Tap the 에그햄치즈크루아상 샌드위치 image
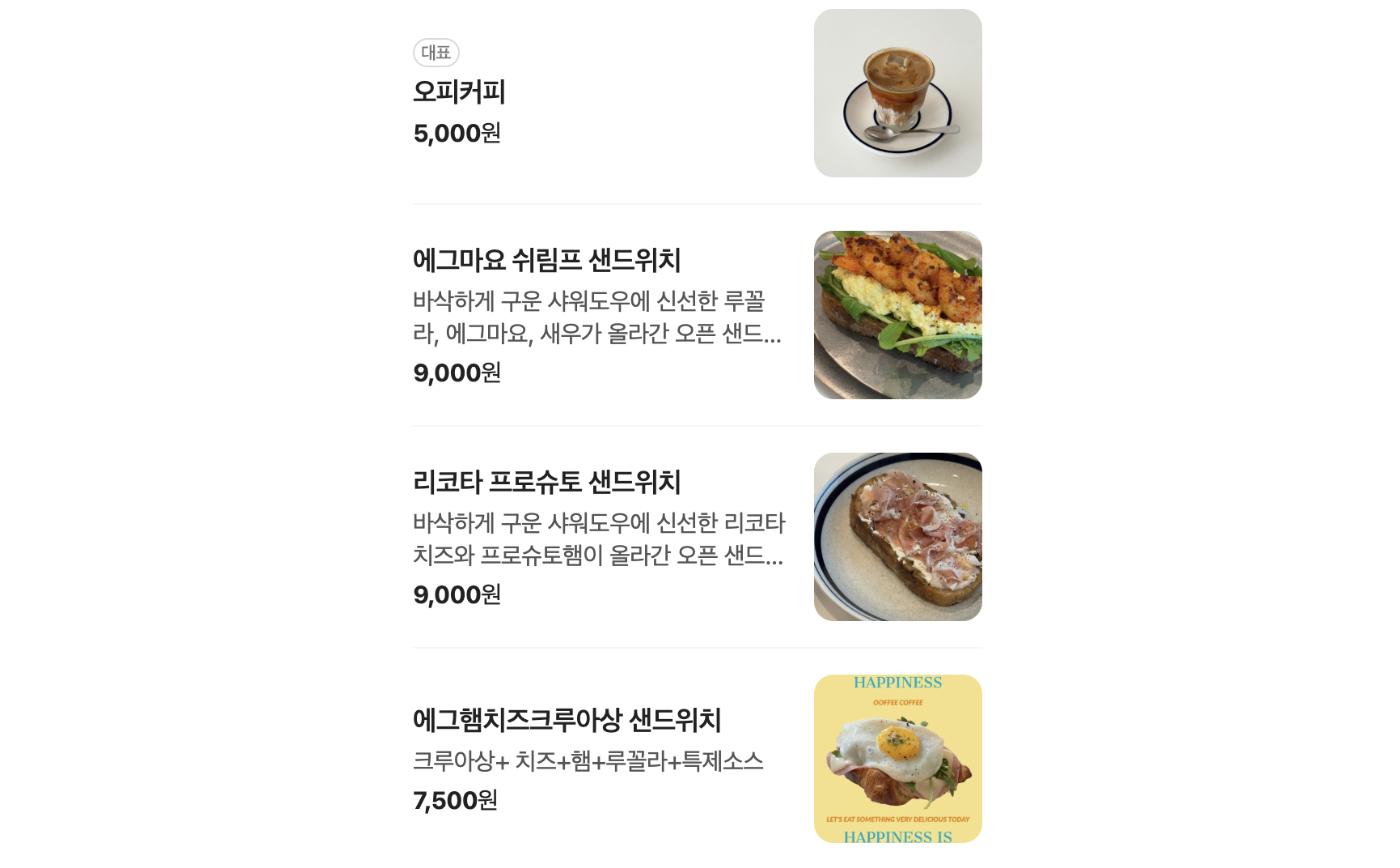The image size is (1400, 868). 898,759
